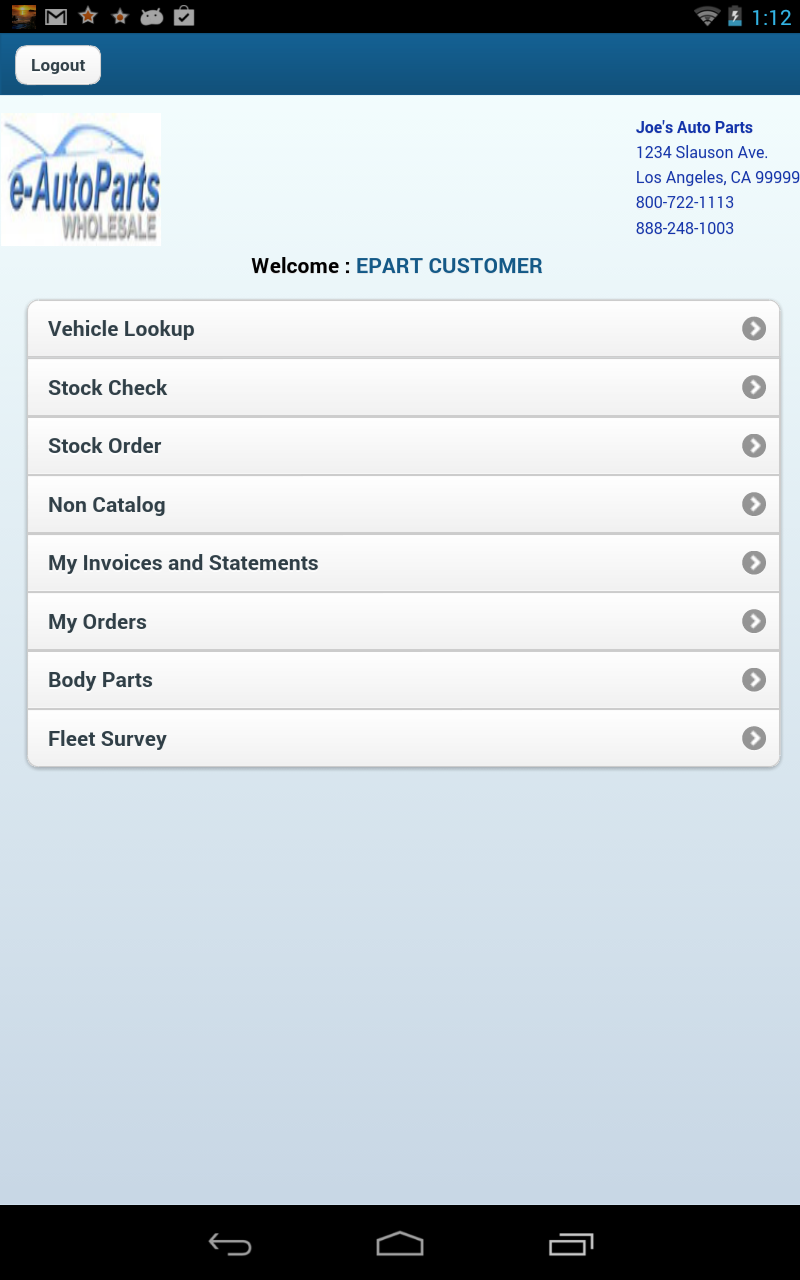Tap the star rating notification icon
Image resolution: width=800 pixels, height=1280 pixels.
[88, 16]
